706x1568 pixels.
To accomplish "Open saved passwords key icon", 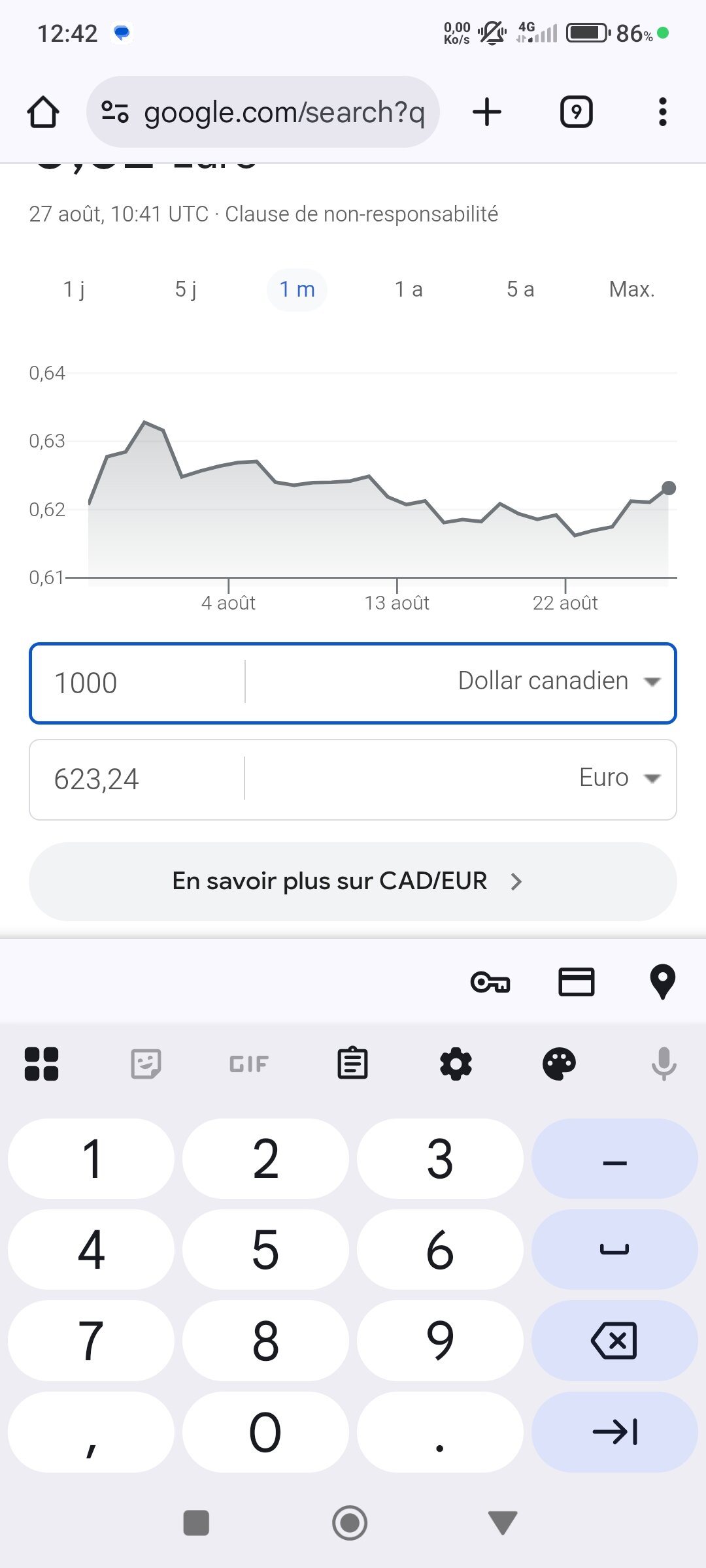I will point(490,982).
